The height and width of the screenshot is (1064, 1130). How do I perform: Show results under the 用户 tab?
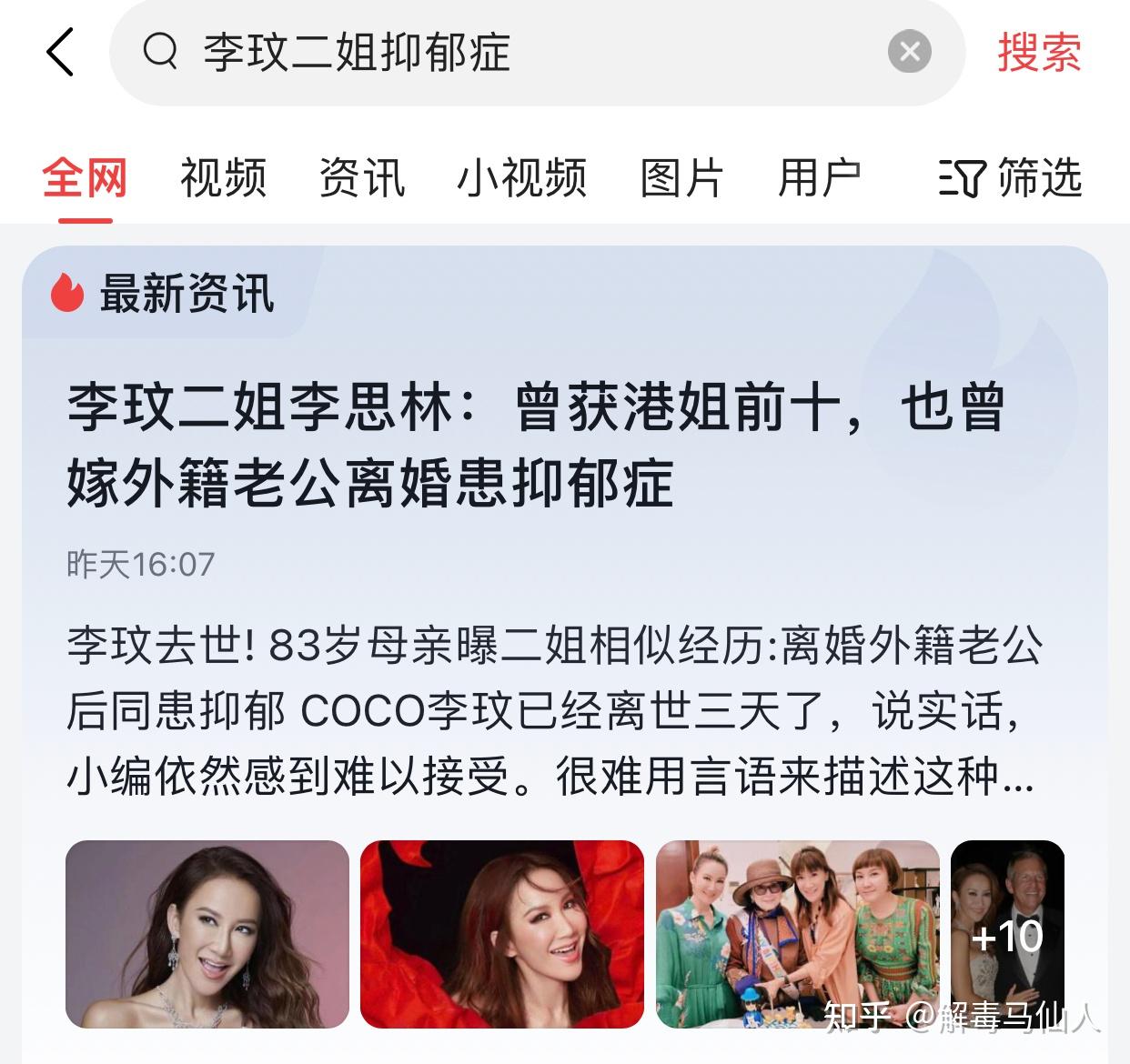[x=819, y=177]
